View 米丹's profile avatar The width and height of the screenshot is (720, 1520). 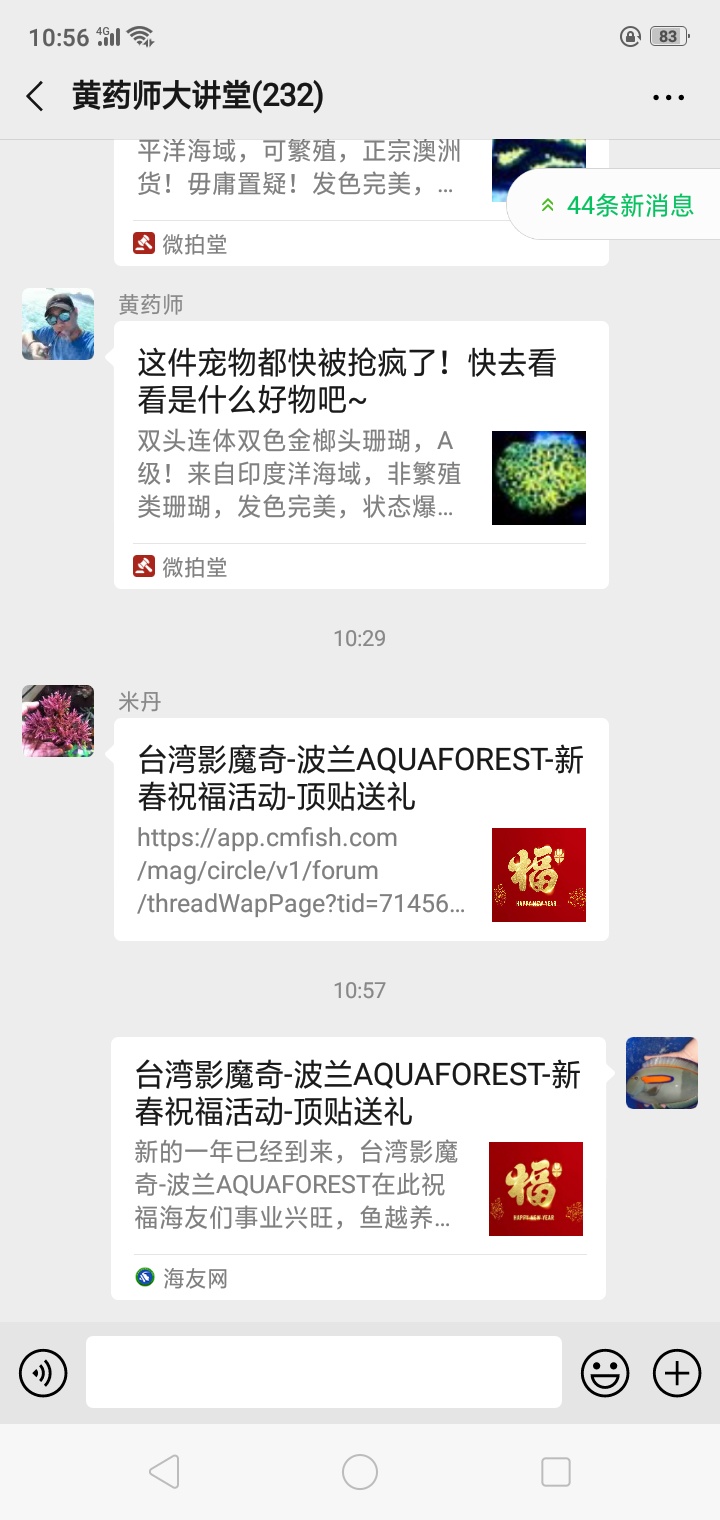[58, 721]
